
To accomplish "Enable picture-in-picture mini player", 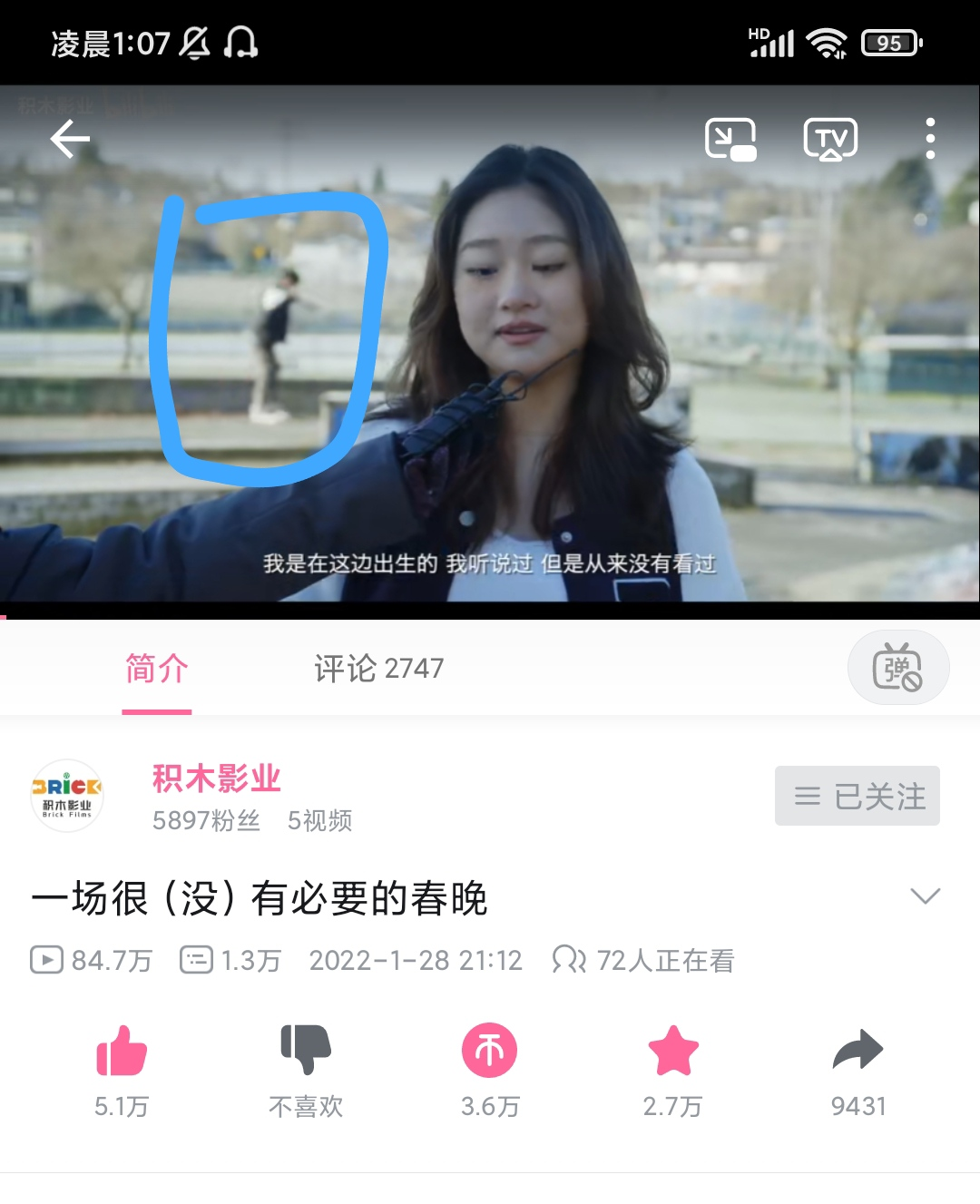I will [730, 140].
